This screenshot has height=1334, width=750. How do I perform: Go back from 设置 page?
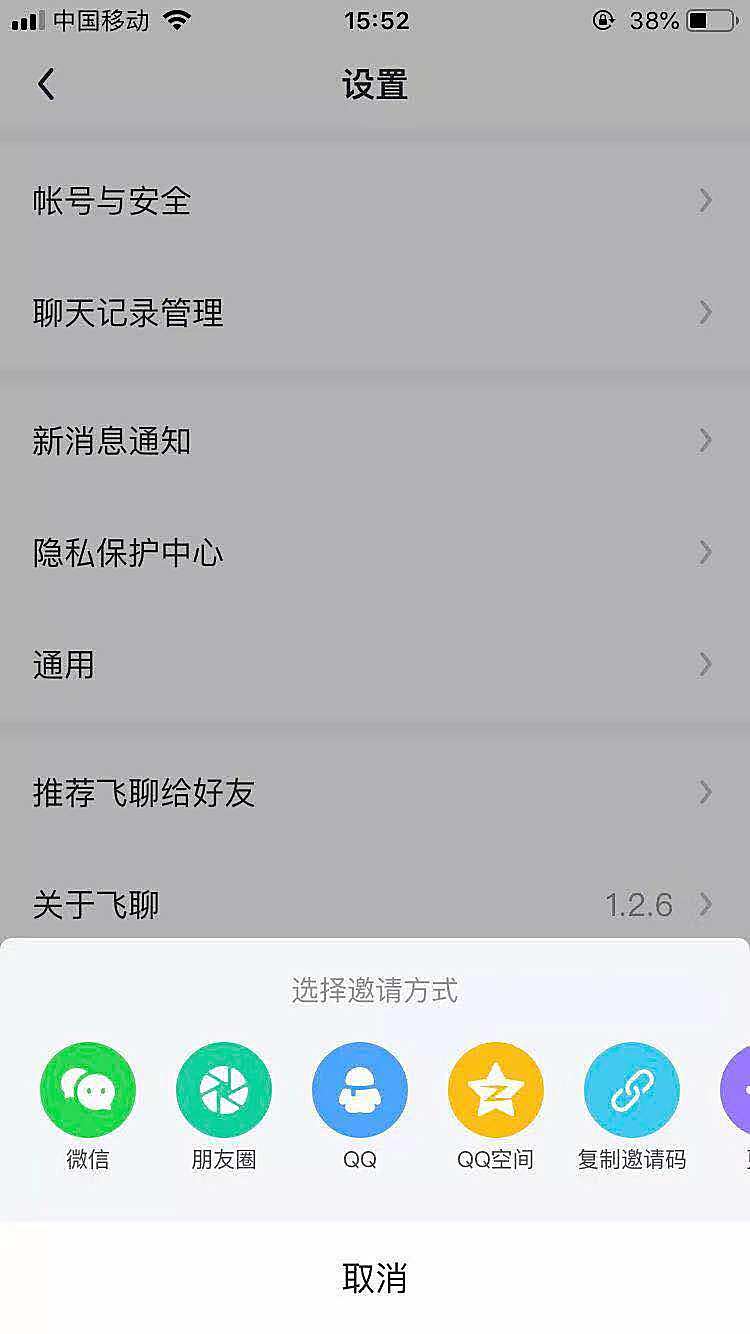pyautogui.click(x=46, y=85)
